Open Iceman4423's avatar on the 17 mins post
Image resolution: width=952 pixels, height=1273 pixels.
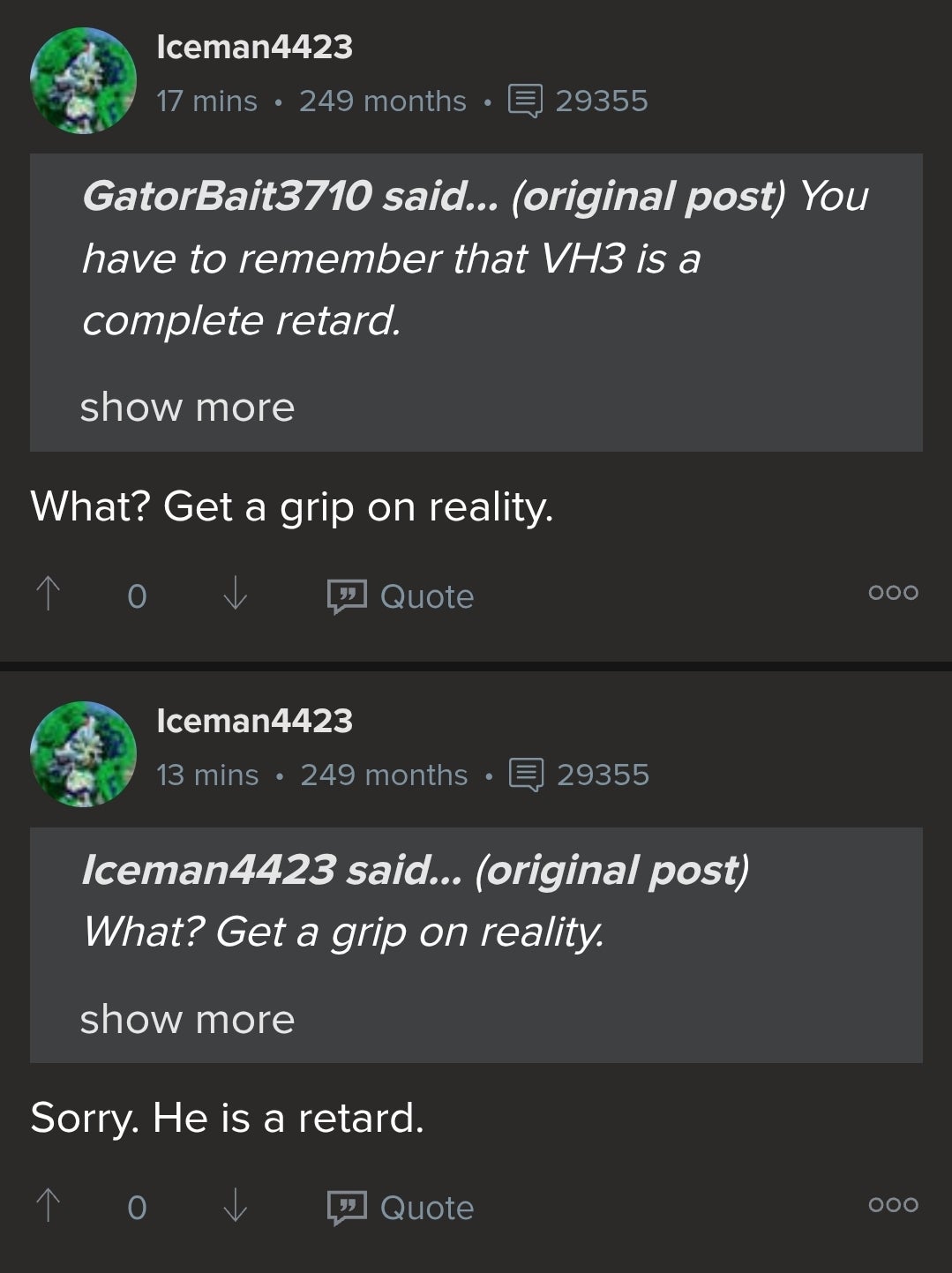click(83, 81)
